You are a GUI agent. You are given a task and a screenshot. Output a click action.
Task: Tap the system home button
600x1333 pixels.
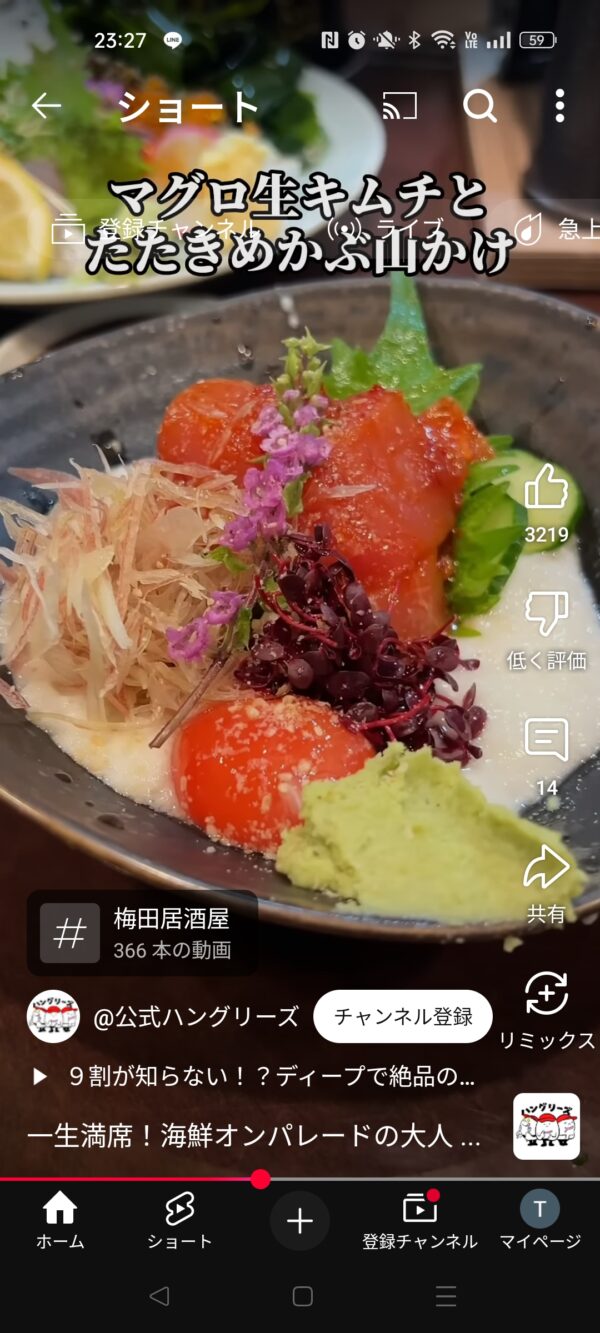pos(302,1297)
